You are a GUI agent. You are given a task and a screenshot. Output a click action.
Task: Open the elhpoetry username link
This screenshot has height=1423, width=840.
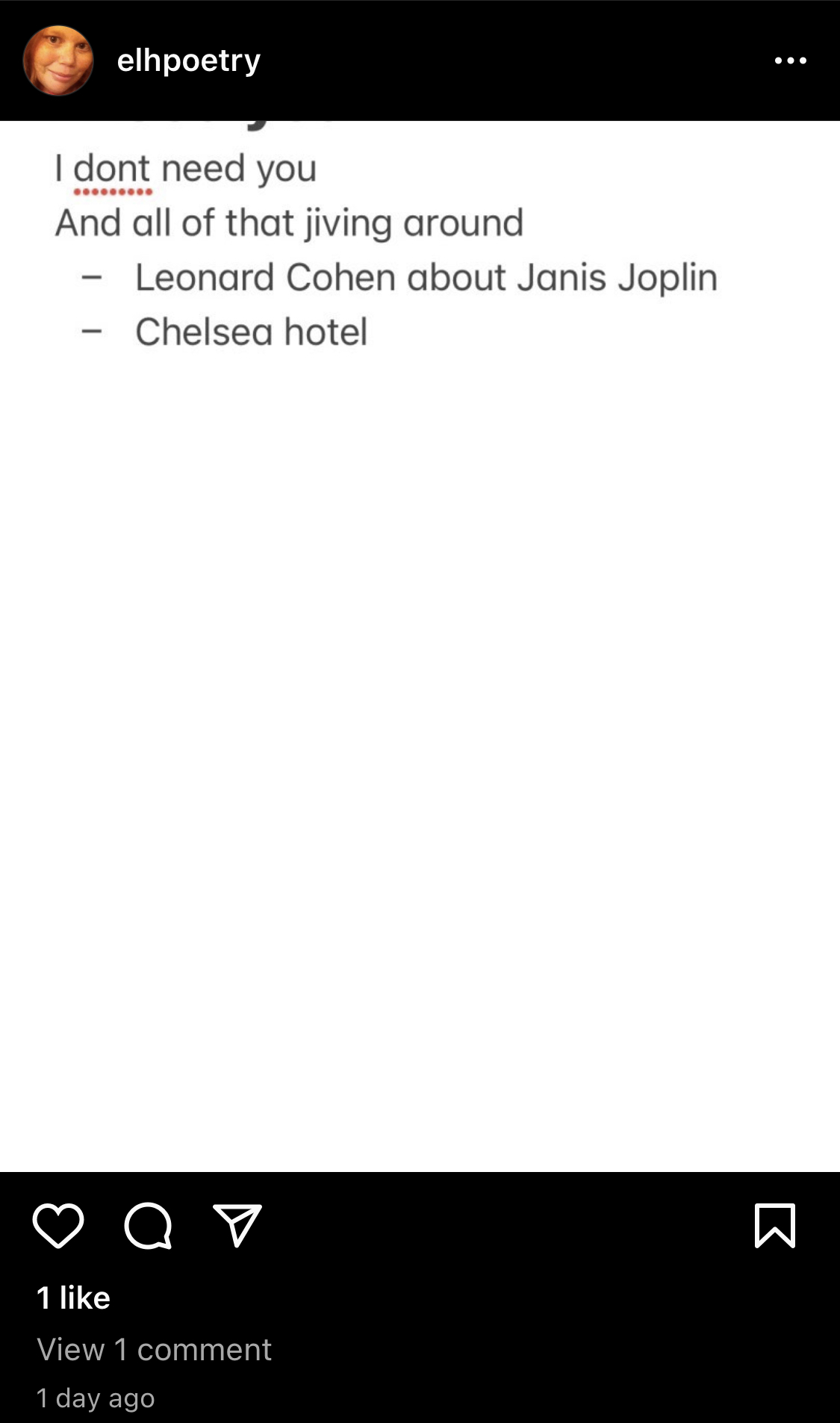189,61
